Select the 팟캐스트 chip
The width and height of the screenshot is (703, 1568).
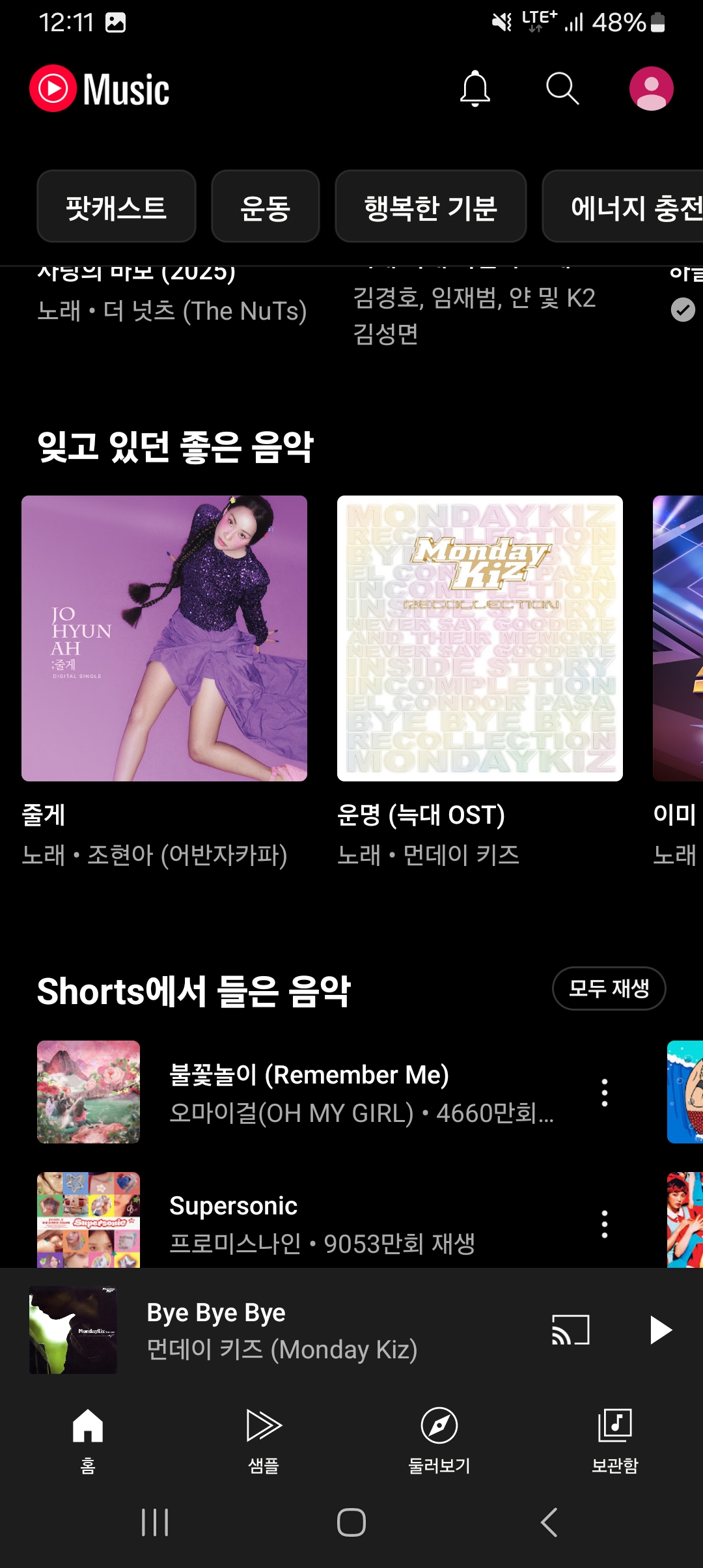pos(117,207)
